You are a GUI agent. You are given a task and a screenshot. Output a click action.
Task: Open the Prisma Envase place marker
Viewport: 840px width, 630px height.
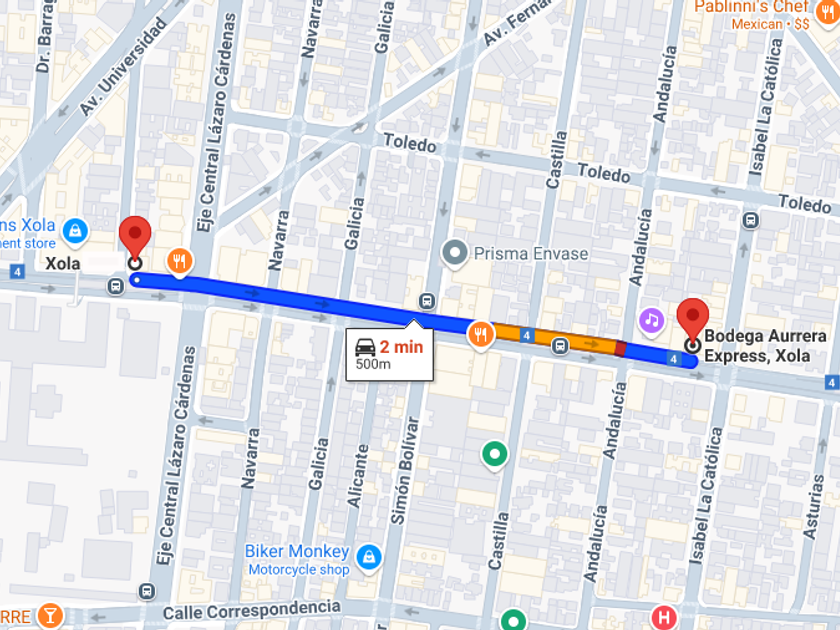(455, 254)
